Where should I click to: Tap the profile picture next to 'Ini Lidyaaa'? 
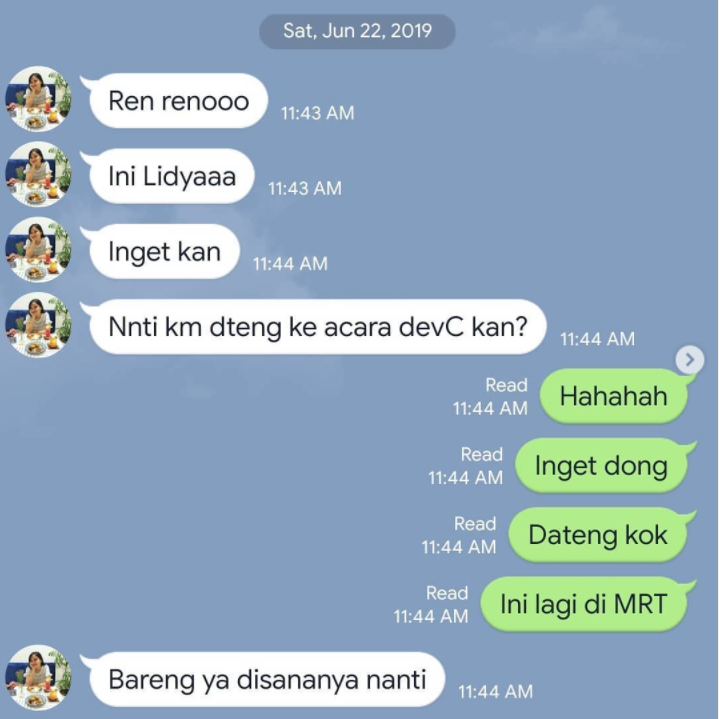click(x=39, y=174)
